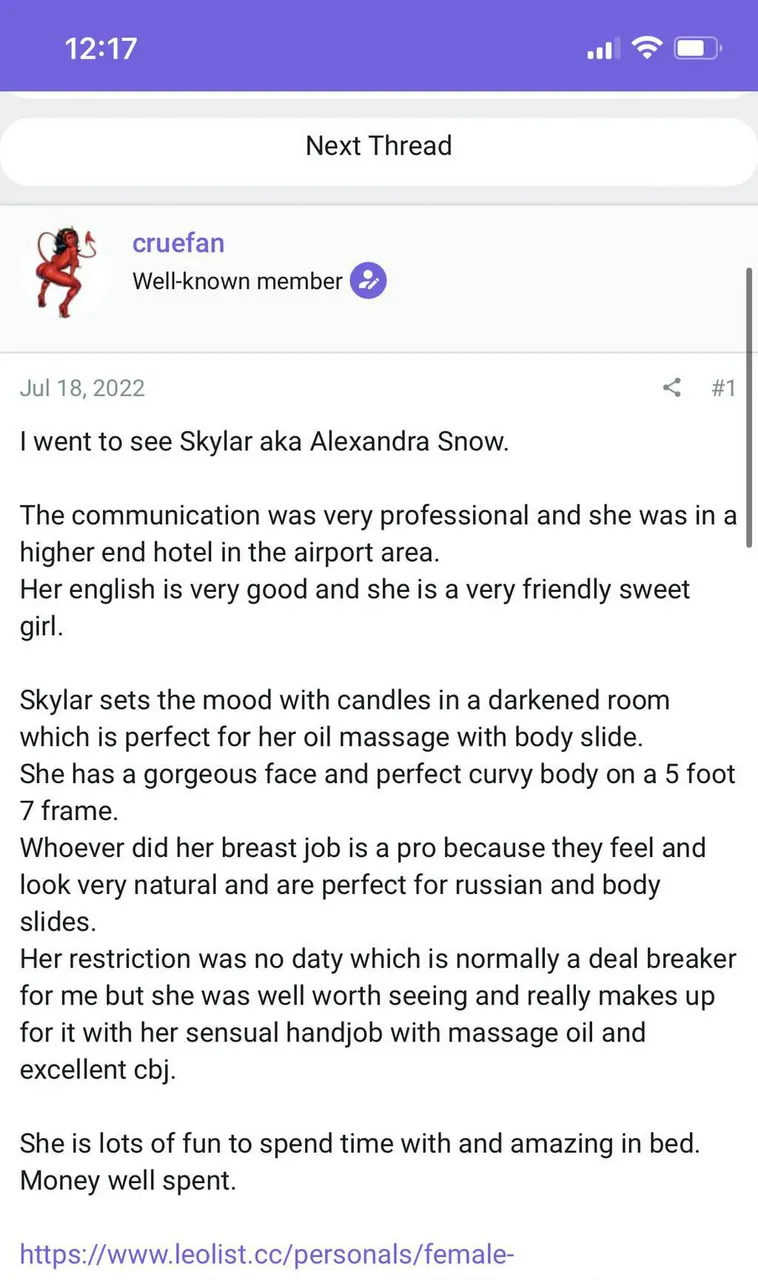Open cruefan's profile via username
The image size is (758, 1280).
pos(178,243)
